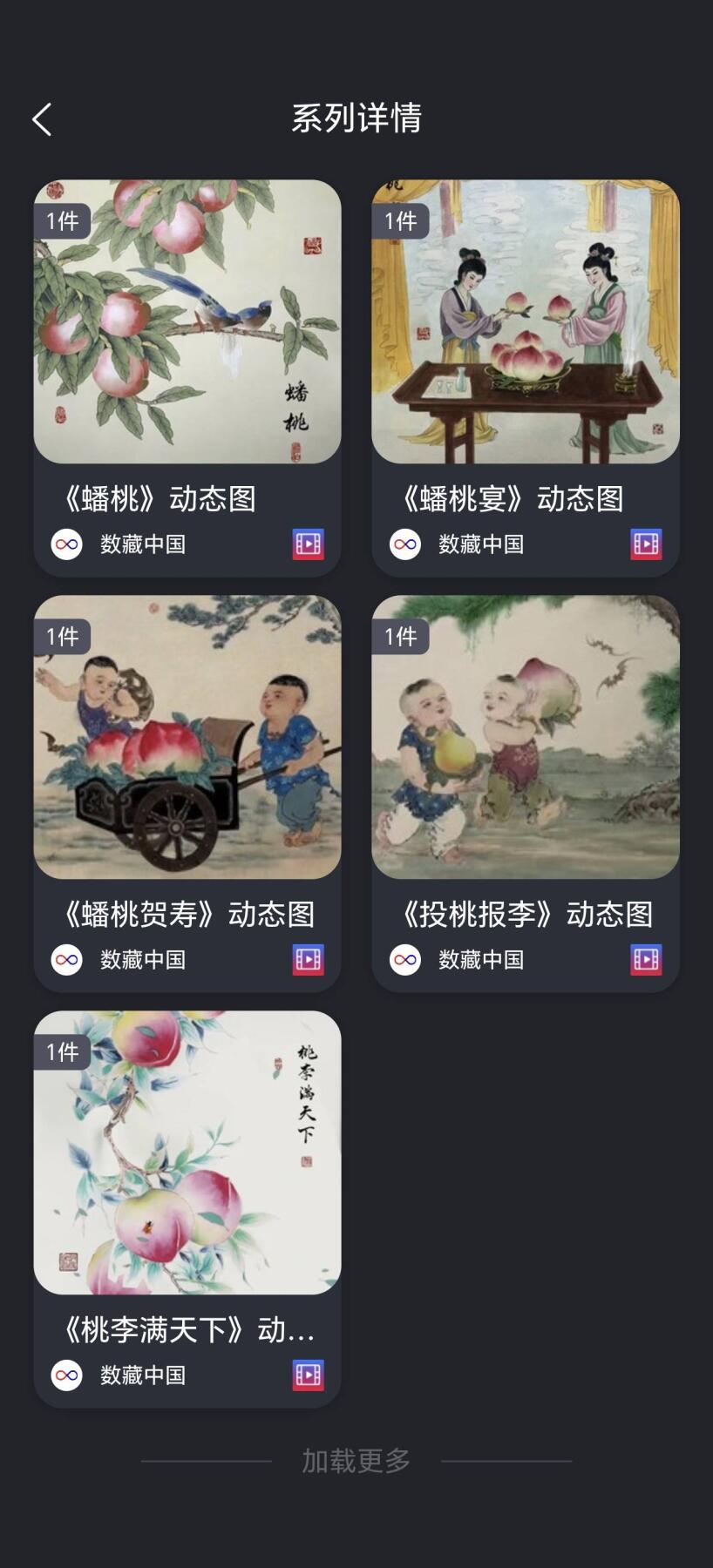Tap the back arrow icon at top left
The height and width of the screenshot is (1568, 713).
point(42,118)
